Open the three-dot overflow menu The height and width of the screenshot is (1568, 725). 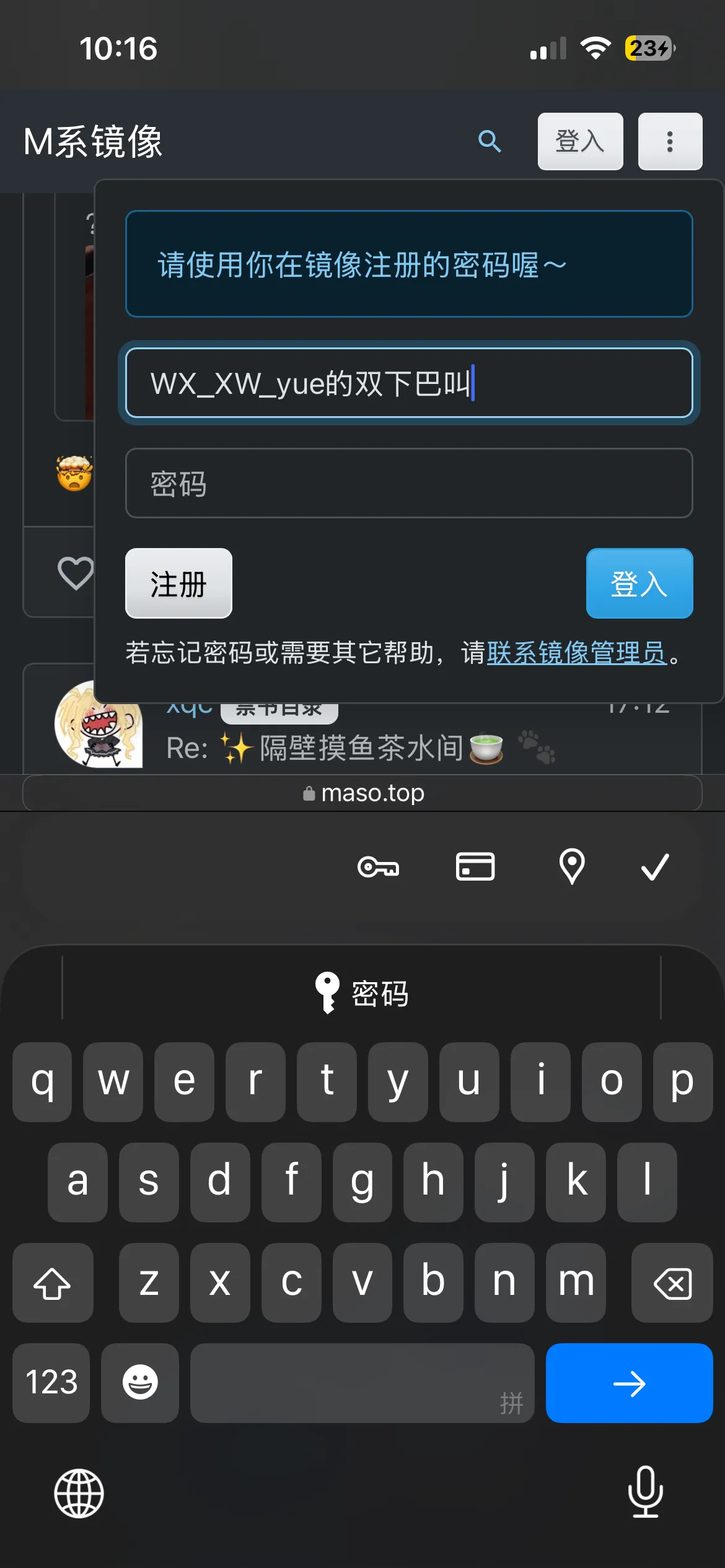[x=670, y=141]
